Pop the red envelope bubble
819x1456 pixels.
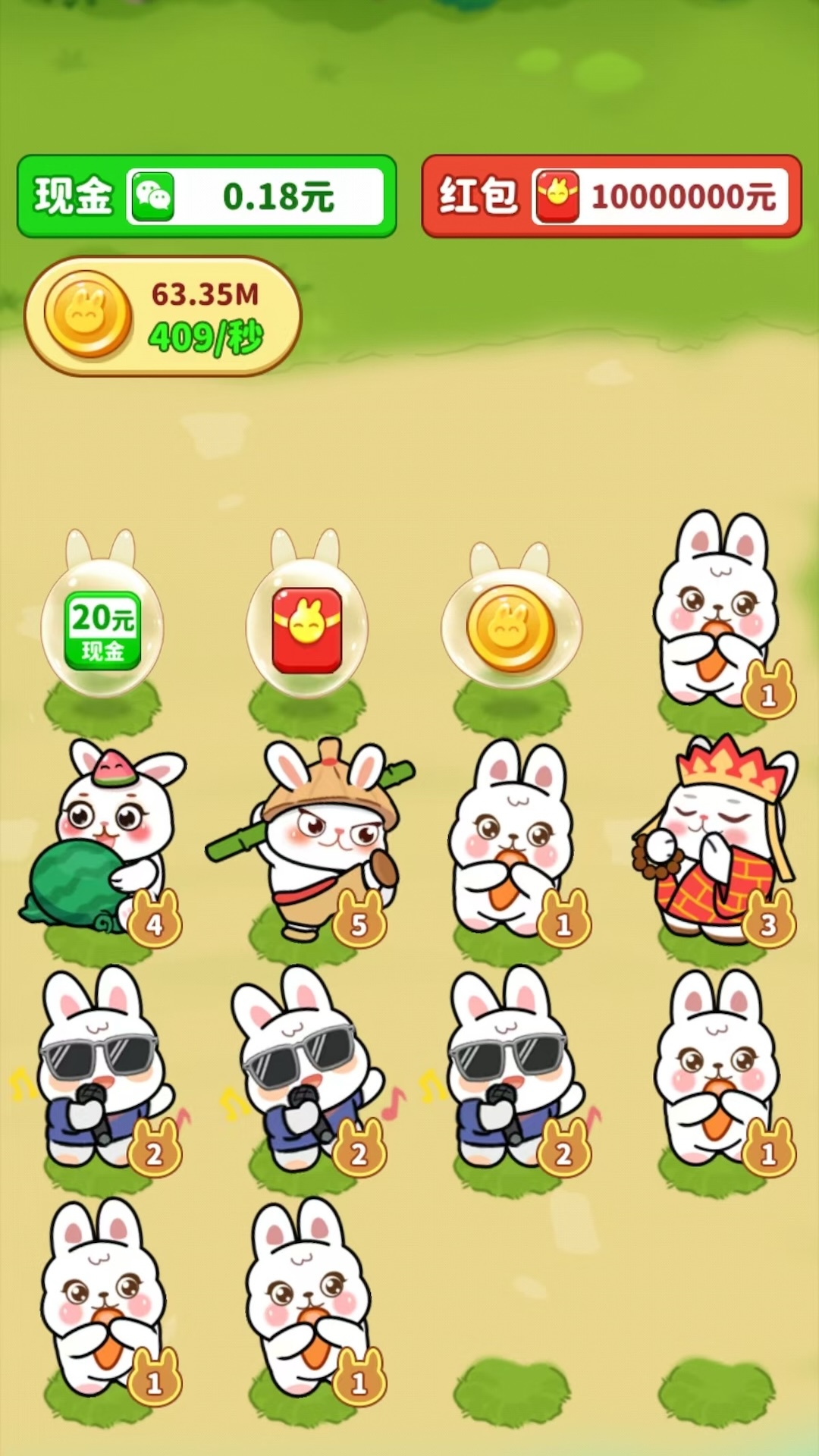[307, 629]
